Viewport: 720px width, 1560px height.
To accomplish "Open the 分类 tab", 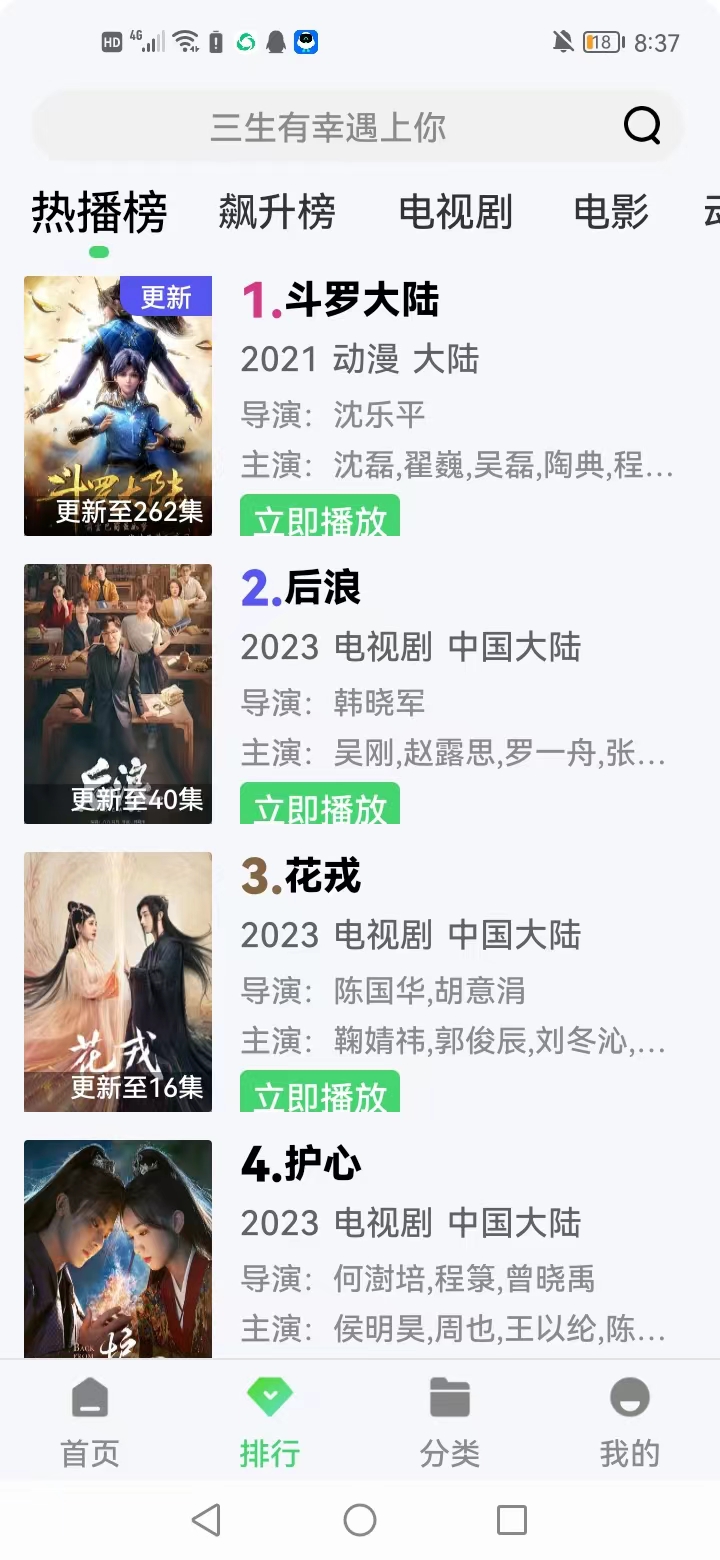I will pos(450,1422).
